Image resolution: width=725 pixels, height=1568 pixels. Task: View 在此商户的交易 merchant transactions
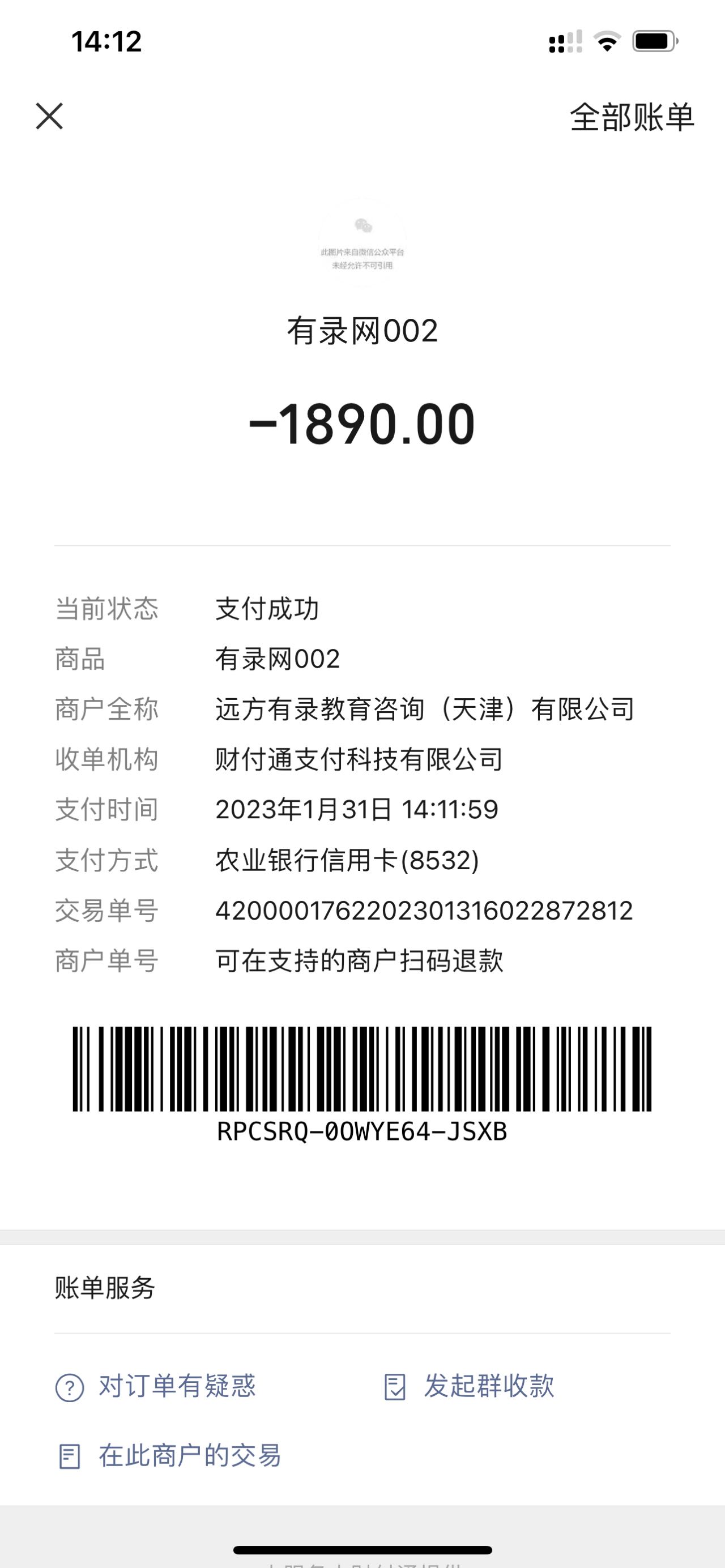click(x=169, y=1456)
